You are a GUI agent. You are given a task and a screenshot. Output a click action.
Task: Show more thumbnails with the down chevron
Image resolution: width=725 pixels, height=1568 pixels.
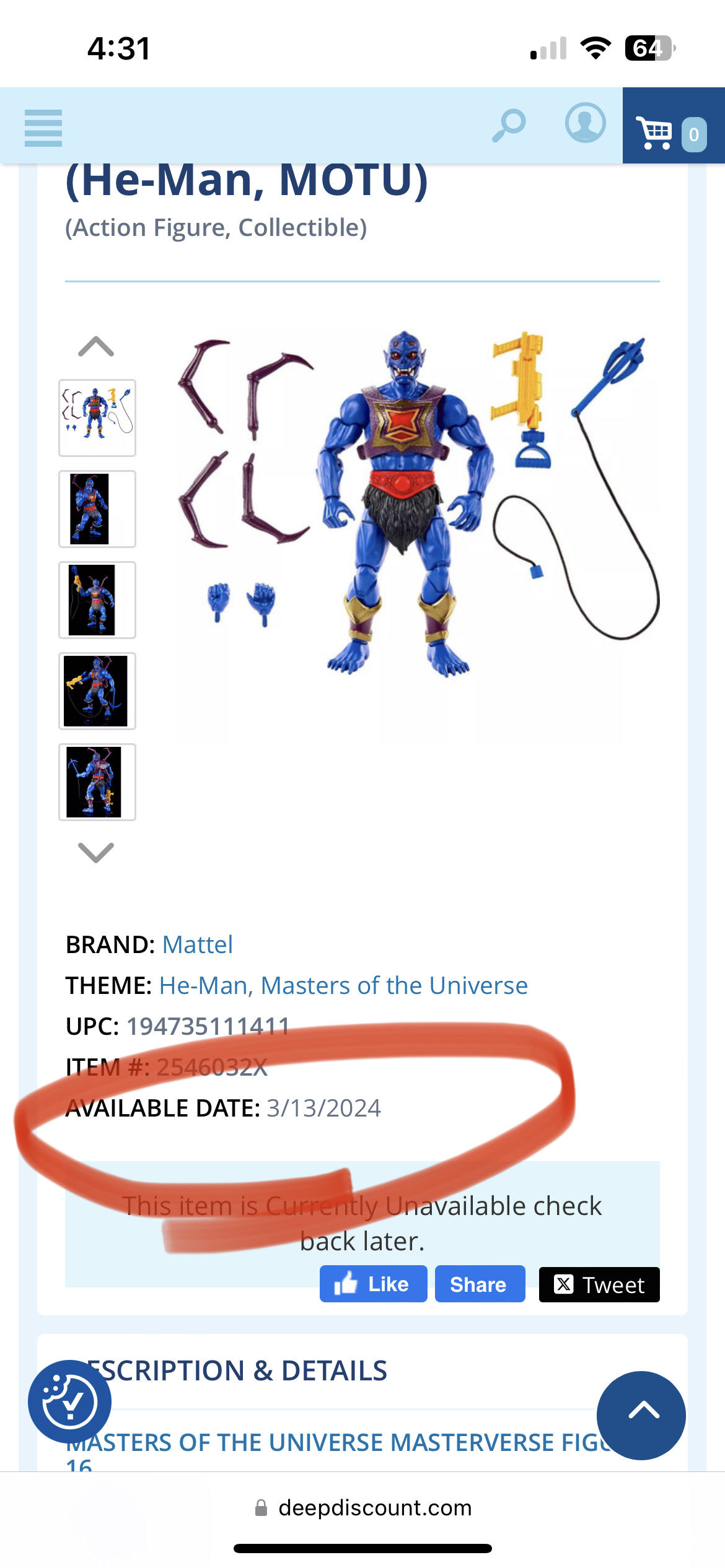(x=96, y=852)
